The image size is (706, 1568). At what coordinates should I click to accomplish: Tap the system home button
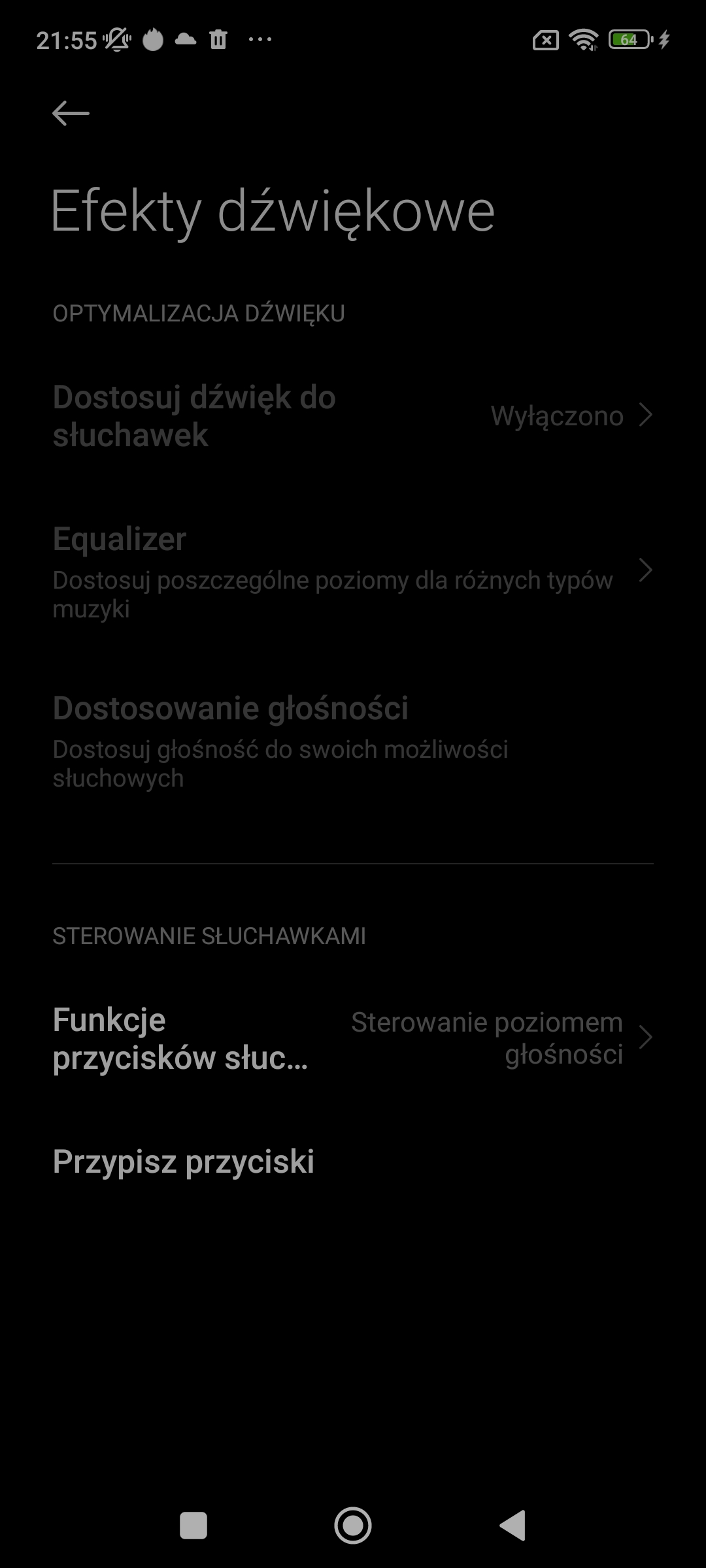353,1526
